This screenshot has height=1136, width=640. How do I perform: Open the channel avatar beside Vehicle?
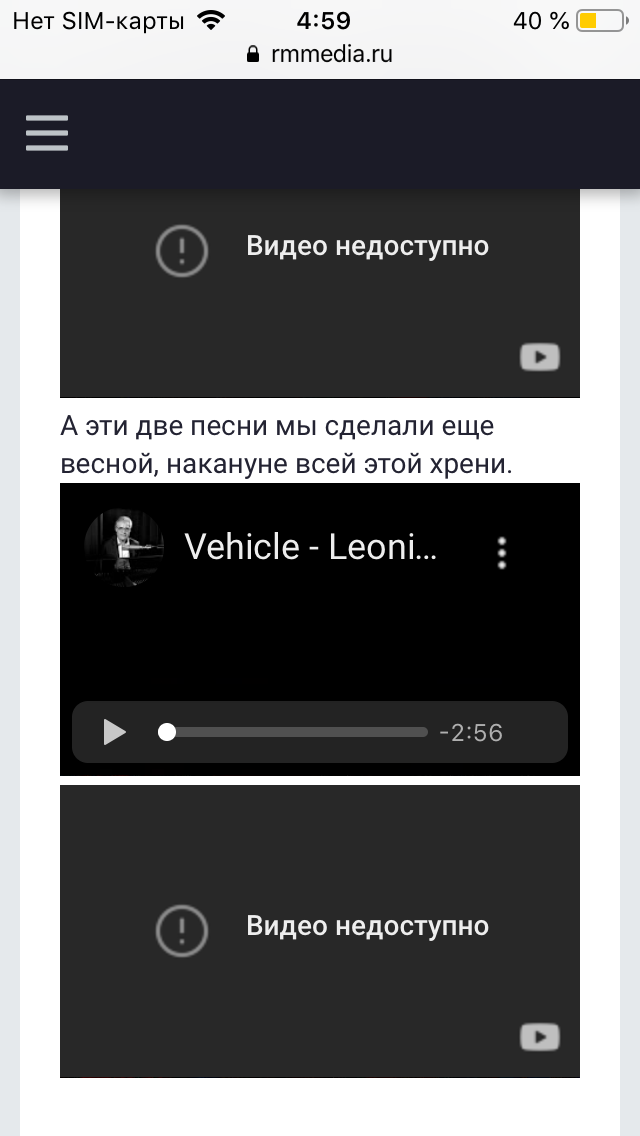click(123, 548)
